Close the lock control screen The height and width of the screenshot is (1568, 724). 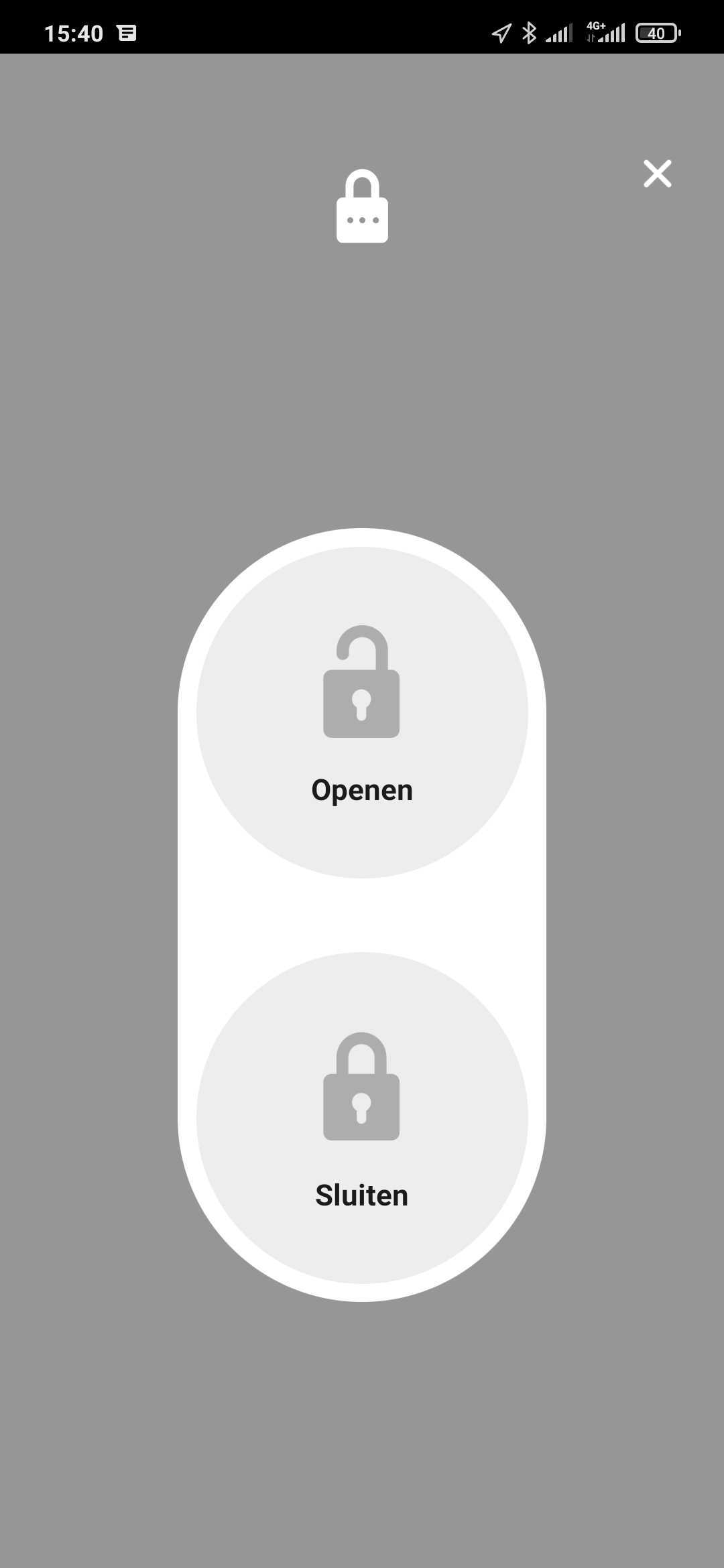point(658,174)
